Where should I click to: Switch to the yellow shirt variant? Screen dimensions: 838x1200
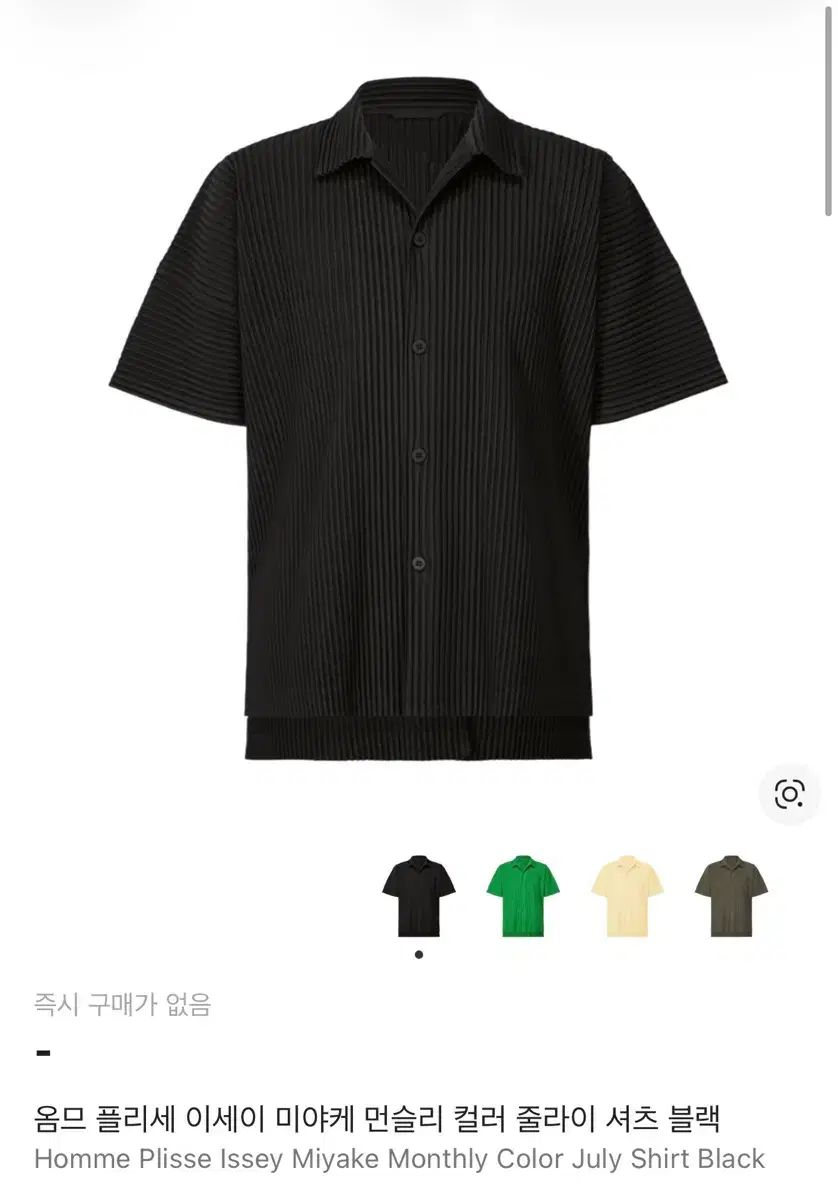point(627,895)
